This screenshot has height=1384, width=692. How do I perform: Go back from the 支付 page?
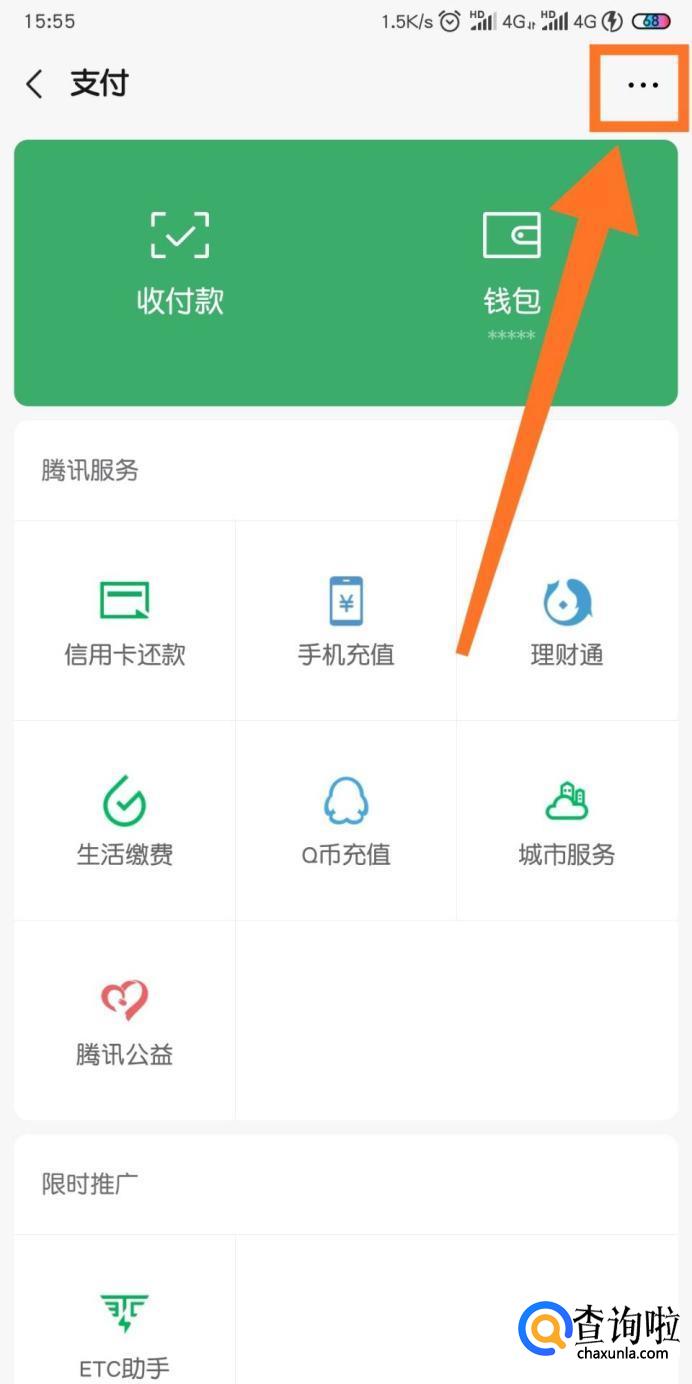point(35,84)
